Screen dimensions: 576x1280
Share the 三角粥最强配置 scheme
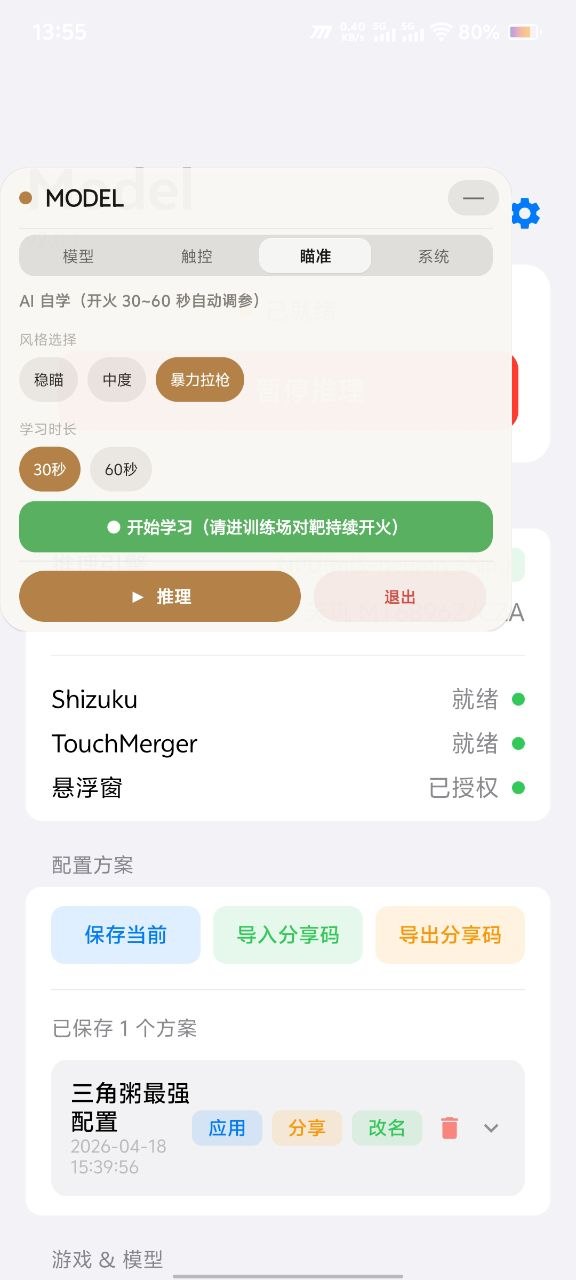(307, 1128)
